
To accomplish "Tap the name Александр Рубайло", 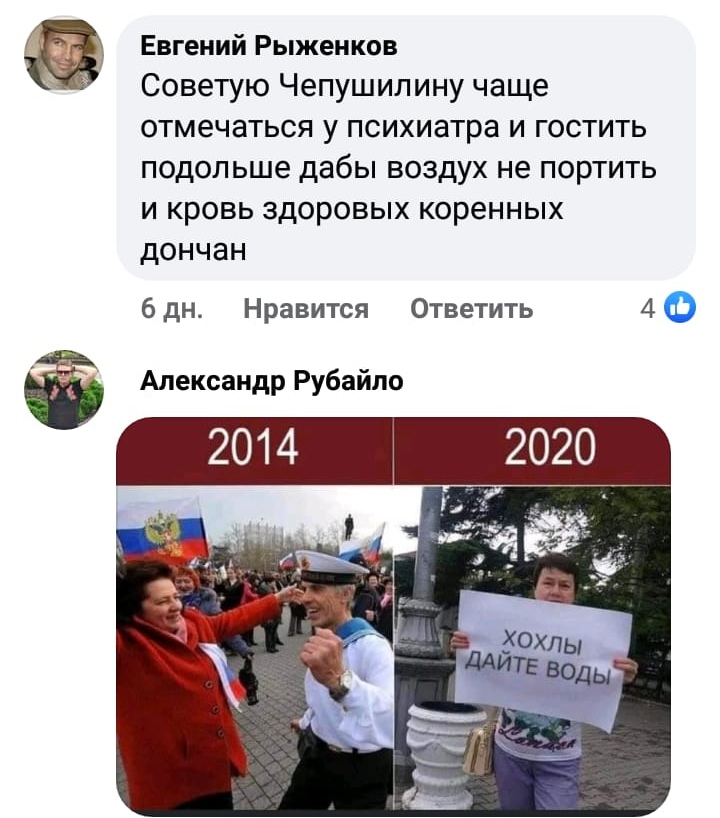I will [x=272, y=381].
